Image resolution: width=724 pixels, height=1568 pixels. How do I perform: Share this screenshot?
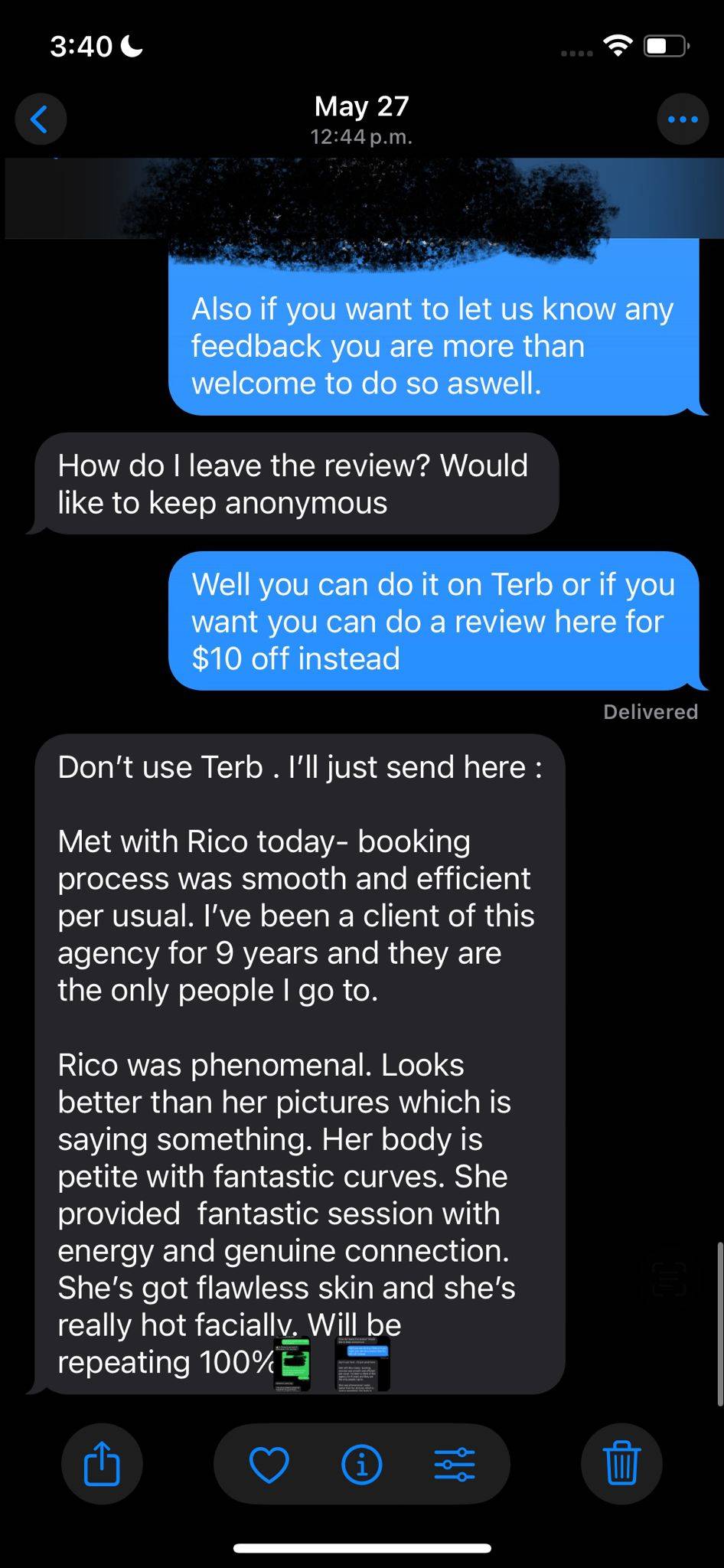click(x=102, y=1464)
